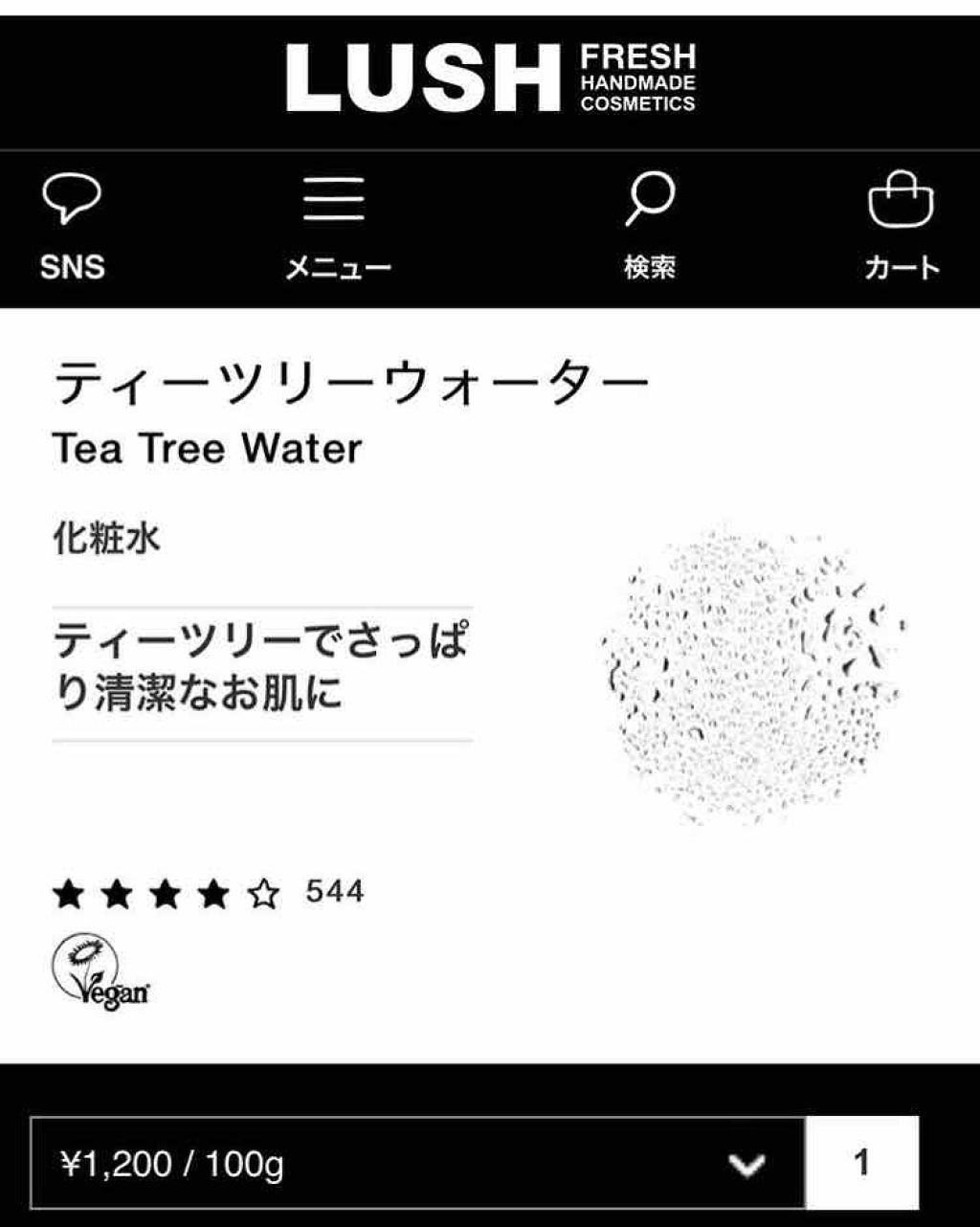Click the Tea Tree Water title
The image size is (980, 1227).
point(208,447)
